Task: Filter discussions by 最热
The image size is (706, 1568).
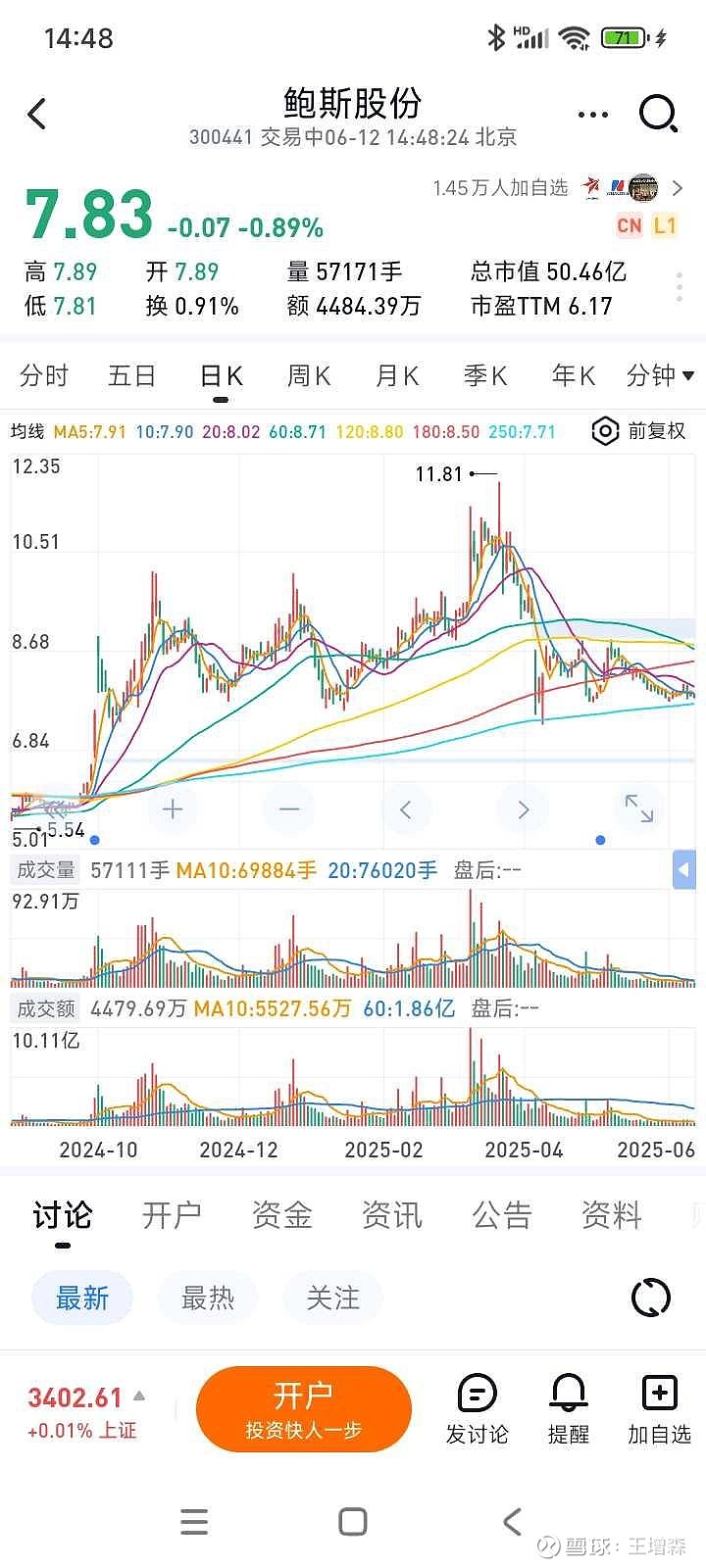Action: click(208, 1298)
